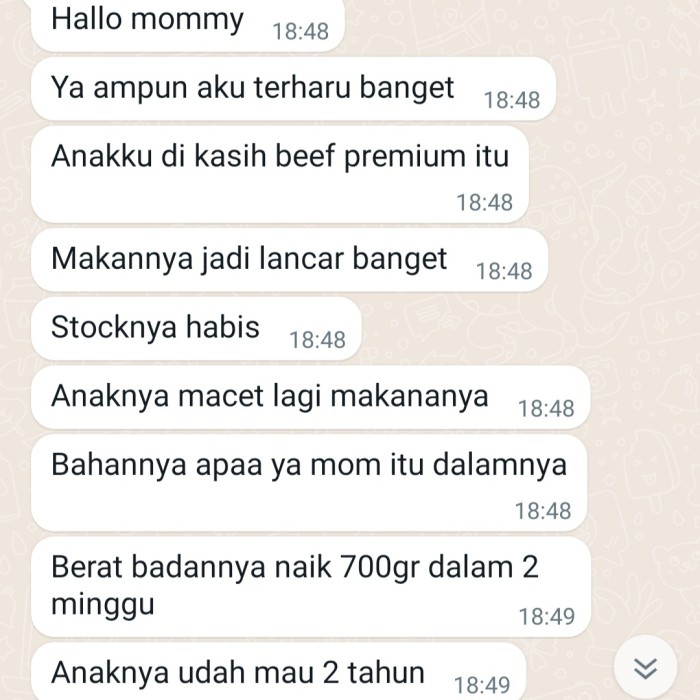
Task: Jump to the latest messages with the down-arrow button
Action: click(647, 667)
